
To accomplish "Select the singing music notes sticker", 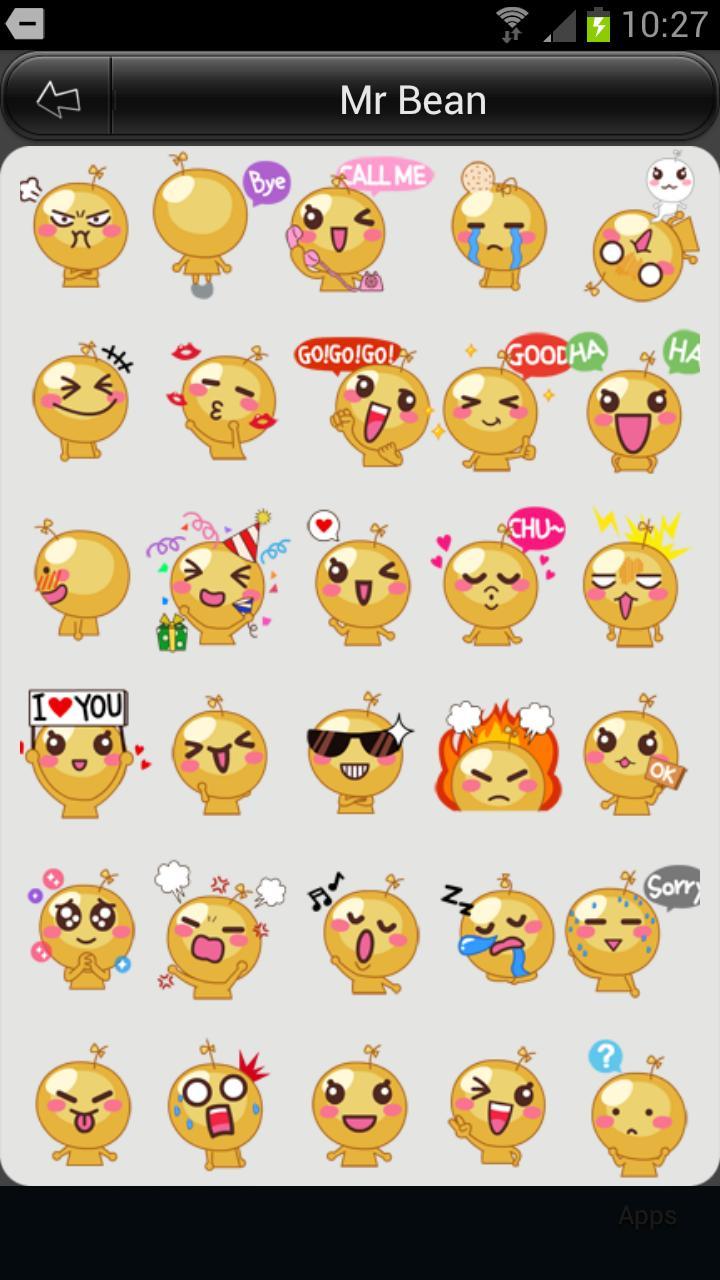I will pos(362,930).
